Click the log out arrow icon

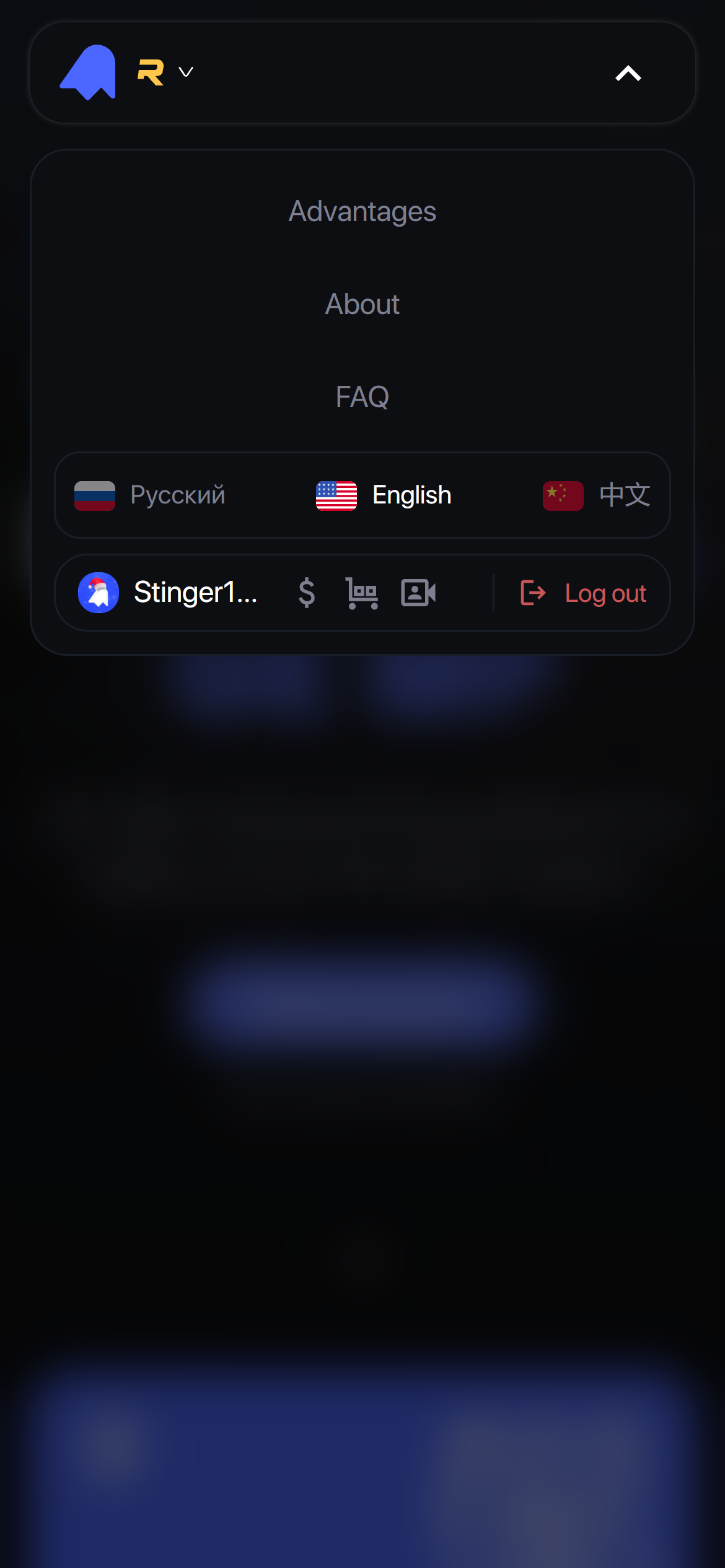tap(532, 593)
